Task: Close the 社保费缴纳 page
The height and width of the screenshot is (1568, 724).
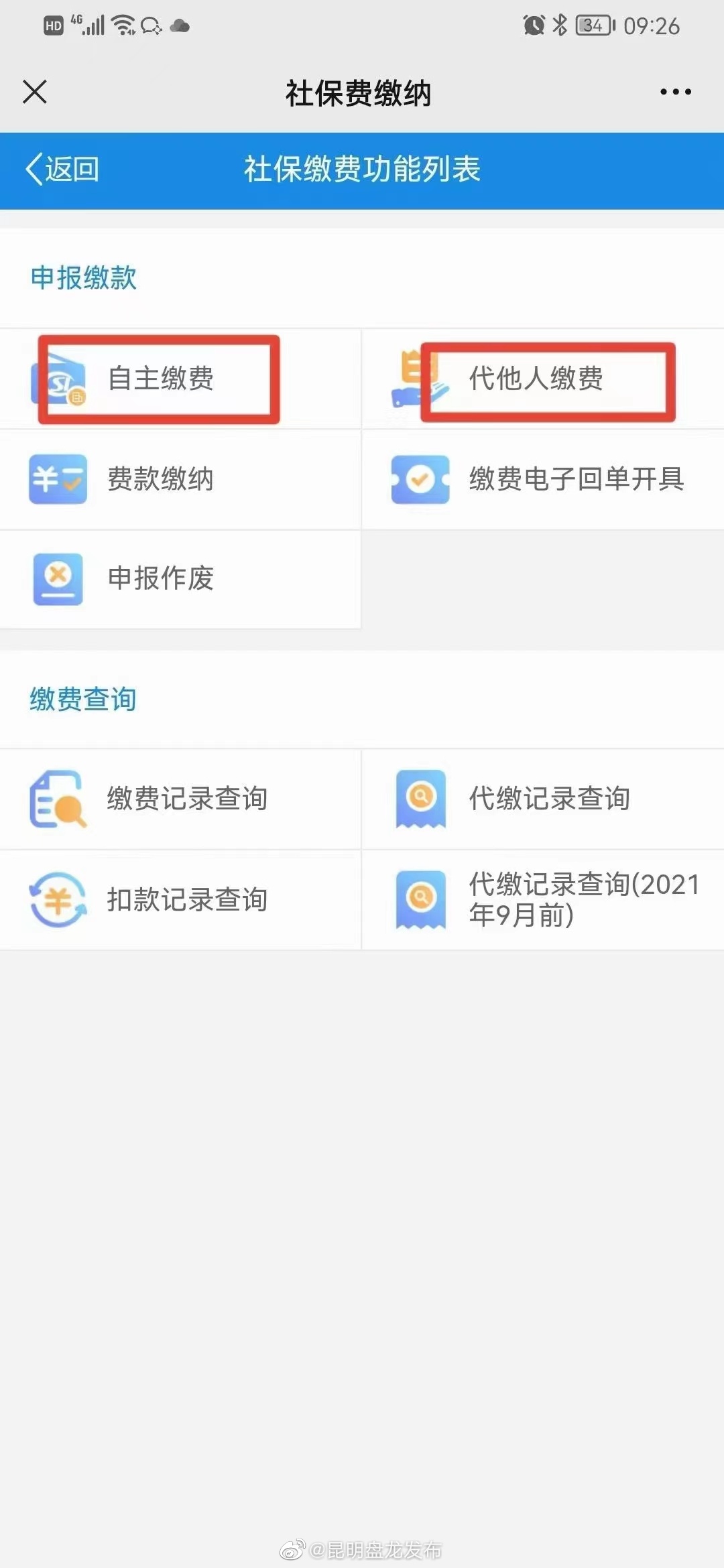Action: 36,93
